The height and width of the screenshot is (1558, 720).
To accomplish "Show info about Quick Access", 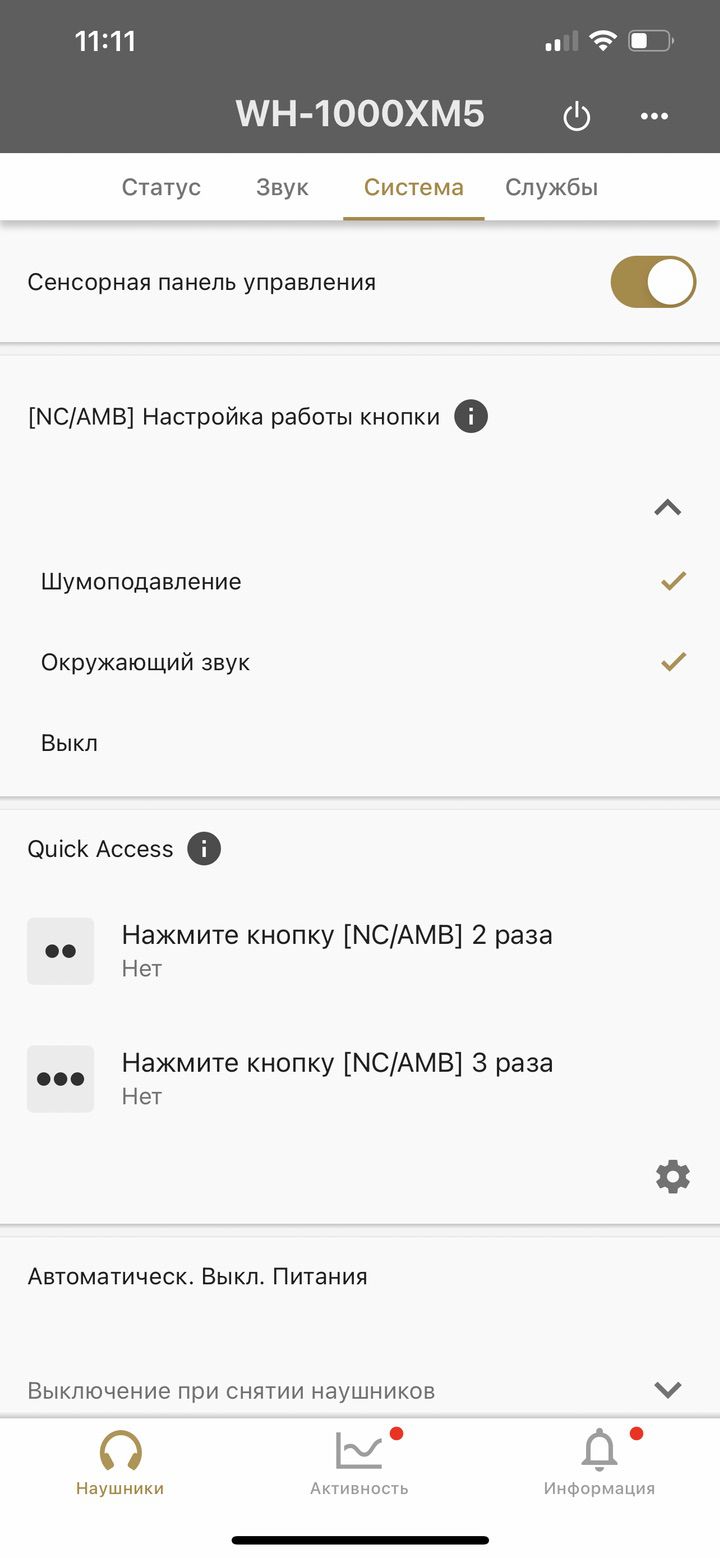I will tap(204, 849).
